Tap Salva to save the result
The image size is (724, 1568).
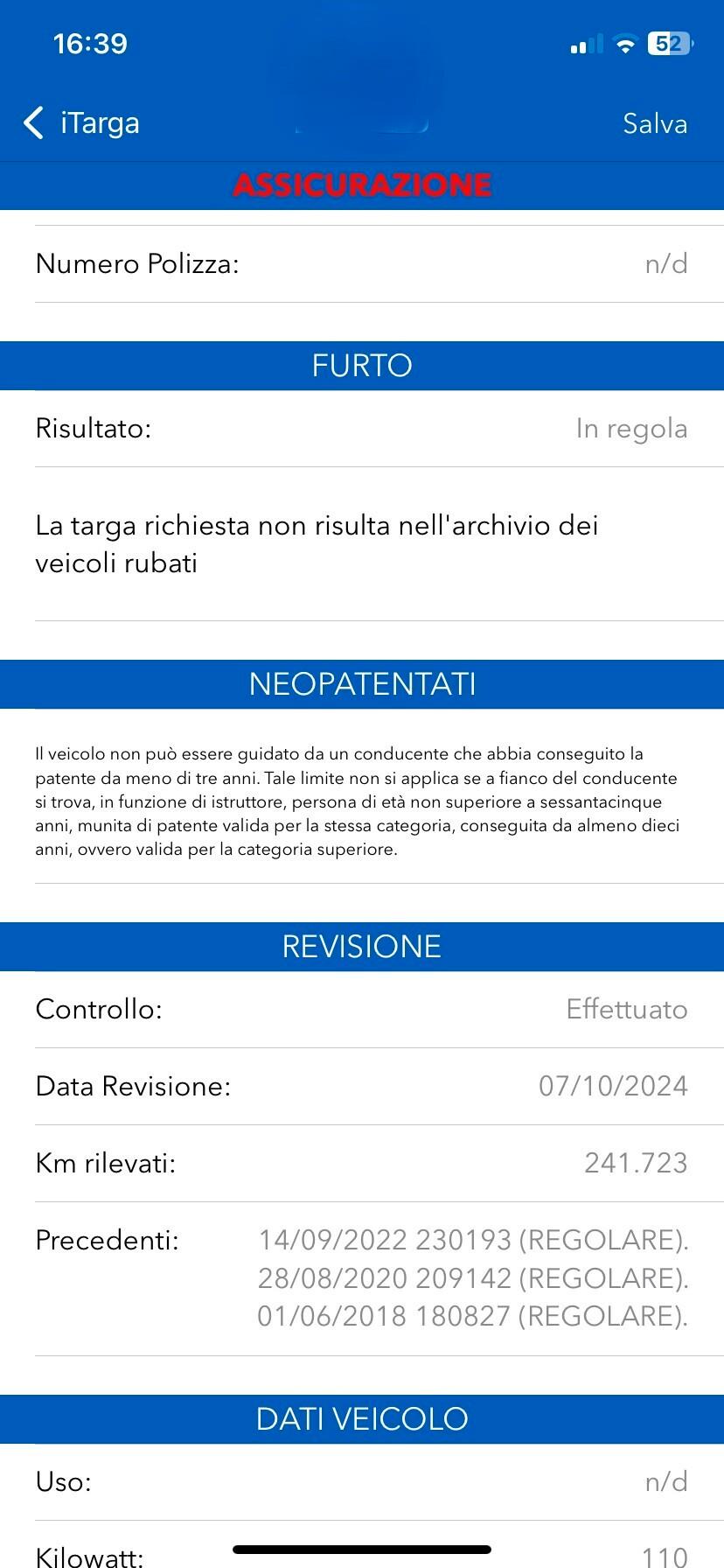pos(654,123)
